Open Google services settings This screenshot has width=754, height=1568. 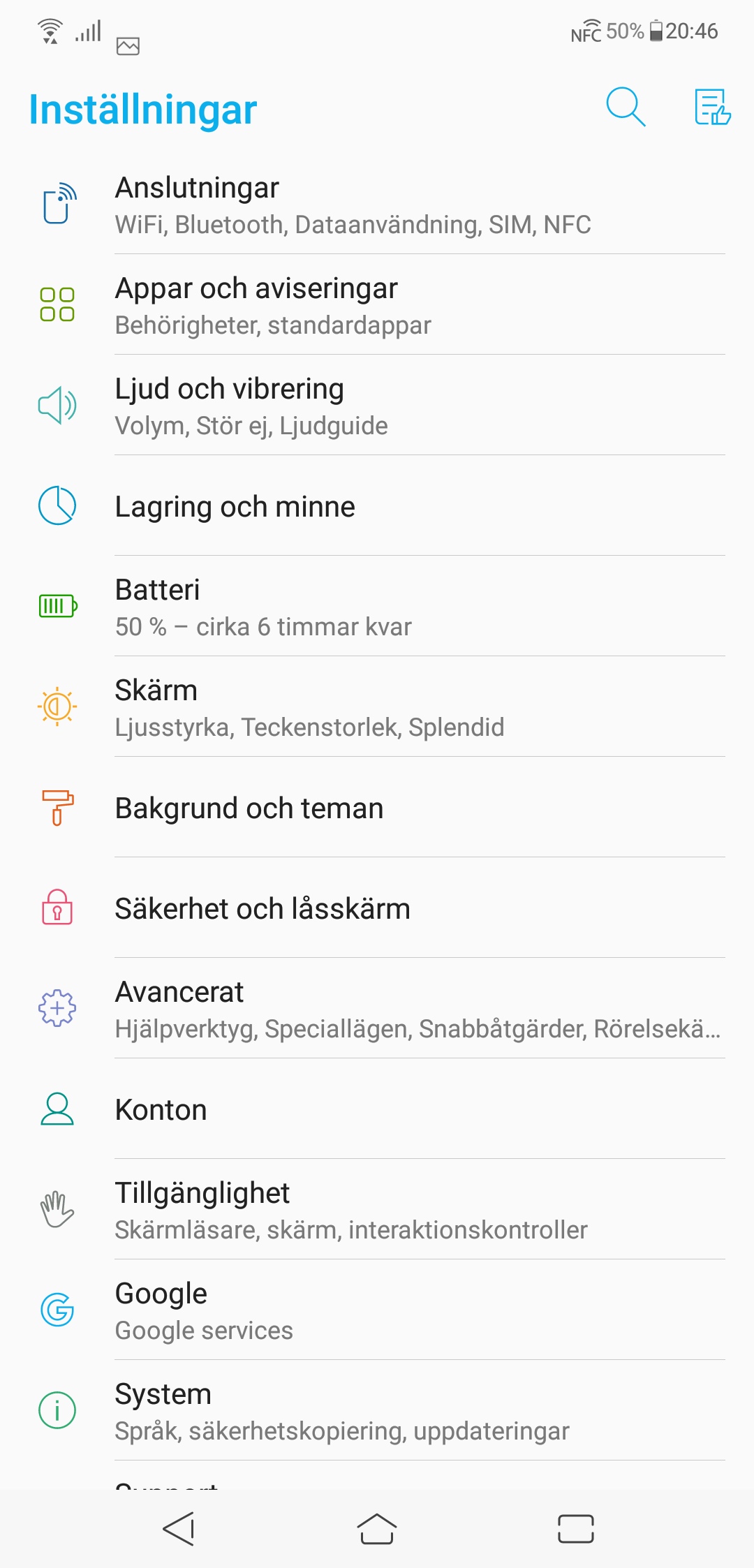pyautogui.click(x=377, y=1311)
